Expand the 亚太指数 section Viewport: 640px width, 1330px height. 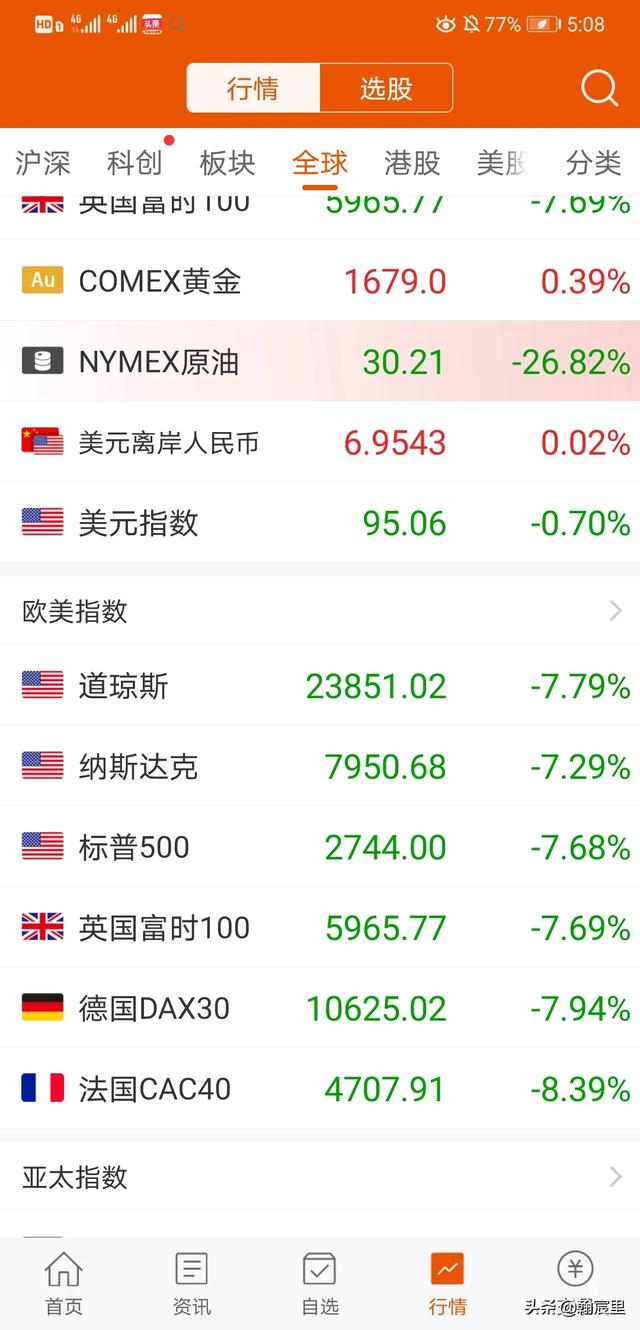320,1177
